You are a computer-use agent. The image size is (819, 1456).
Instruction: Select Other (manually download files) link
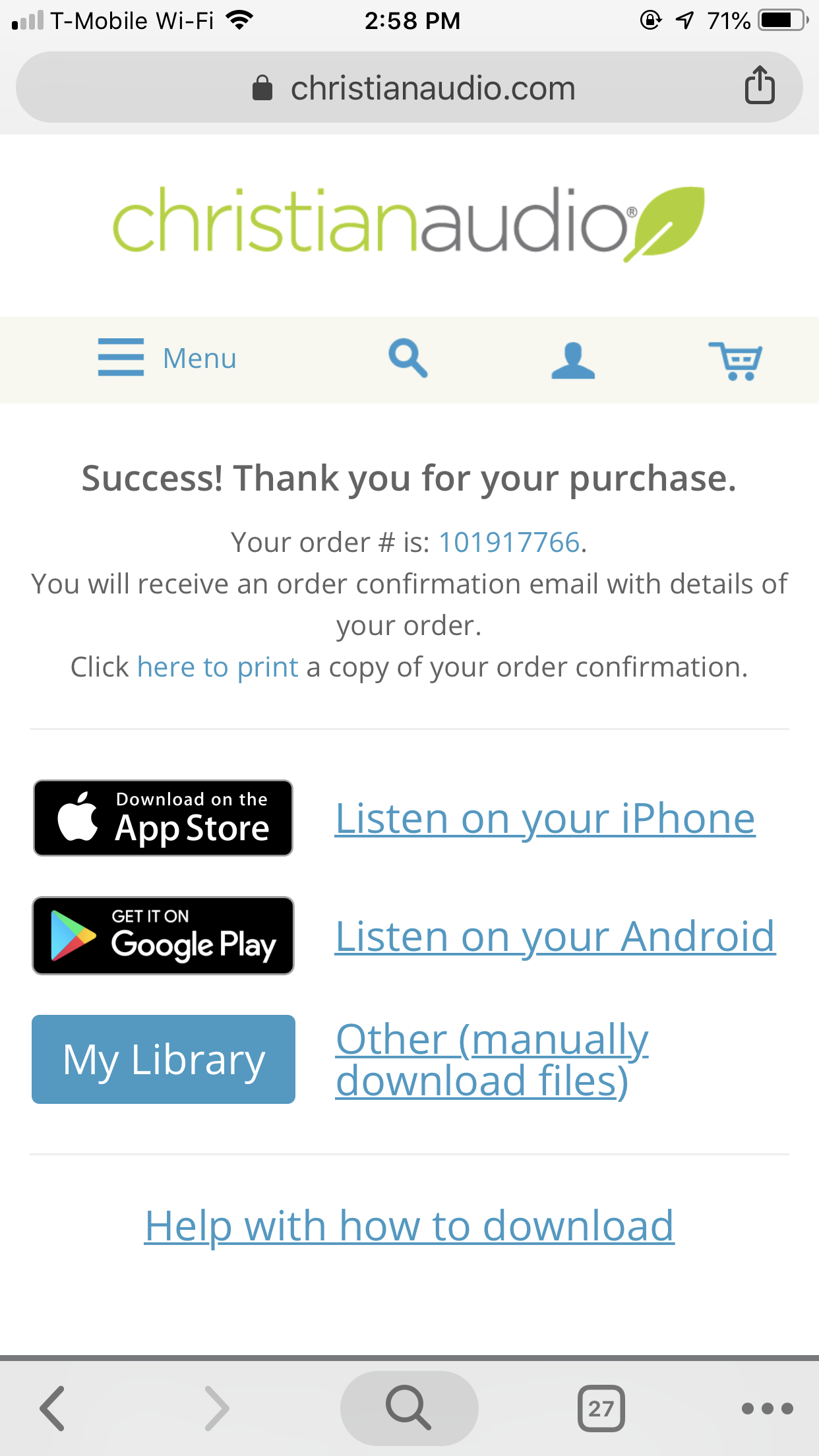493,1060
